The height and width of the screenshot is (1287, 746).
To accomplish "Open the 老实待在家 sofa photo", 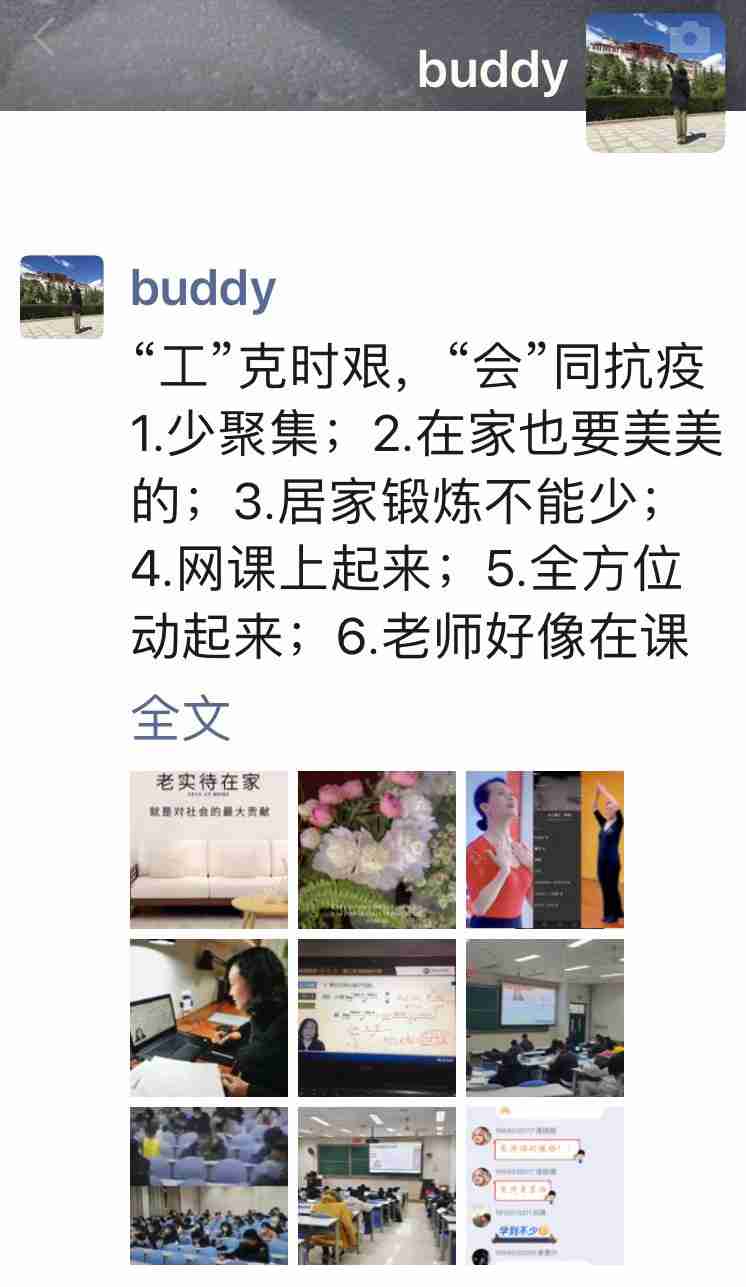I will (209, 849).
